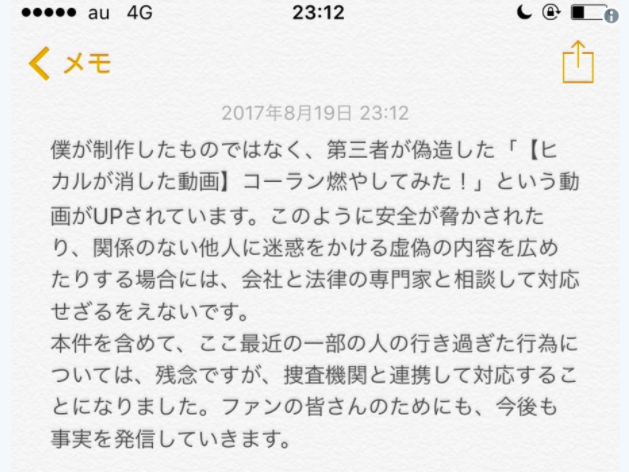The height and width of the screenshot is (472, 629).
Task: Go back to the メモ list
Action: [x=70, y=64]
